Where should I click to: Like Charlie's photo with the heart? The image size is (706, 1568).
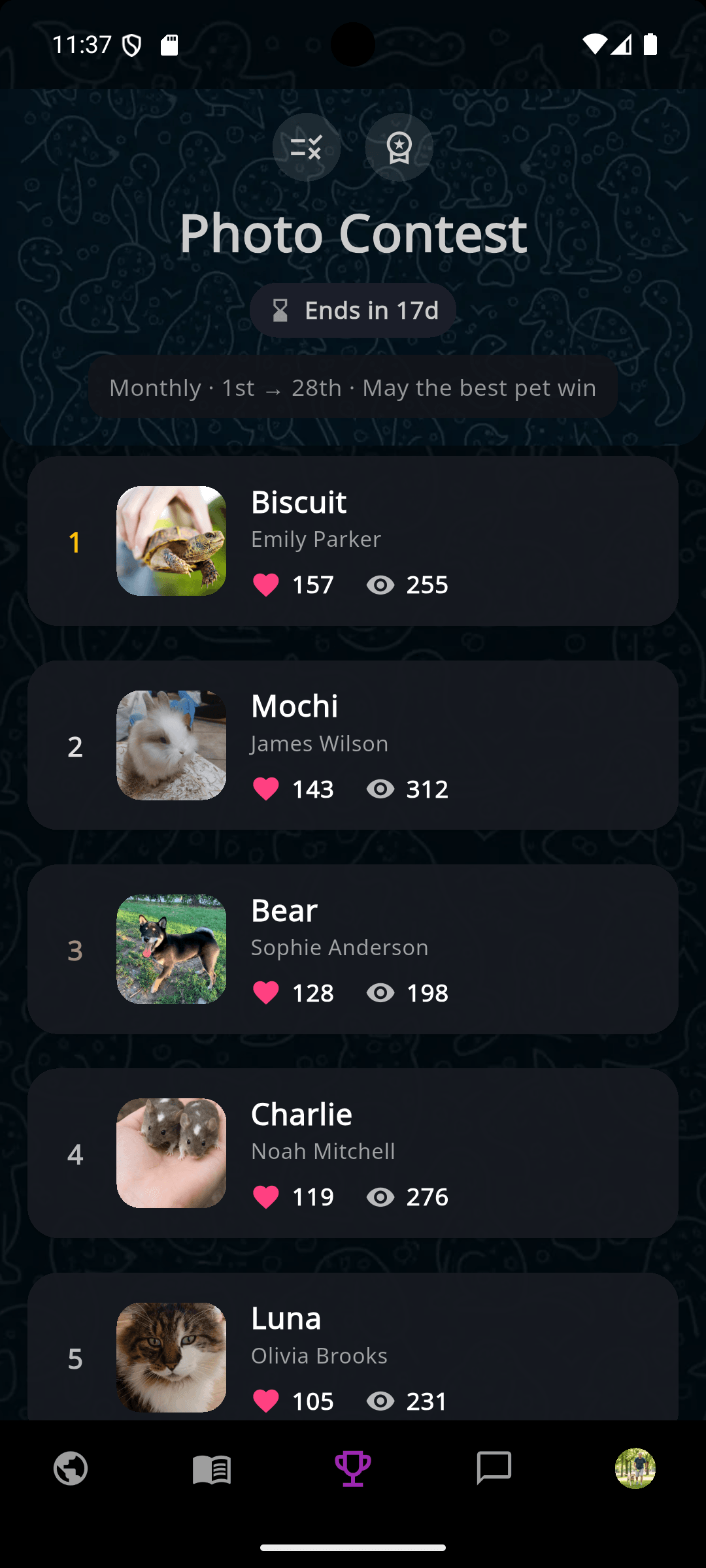point(266,1197)
